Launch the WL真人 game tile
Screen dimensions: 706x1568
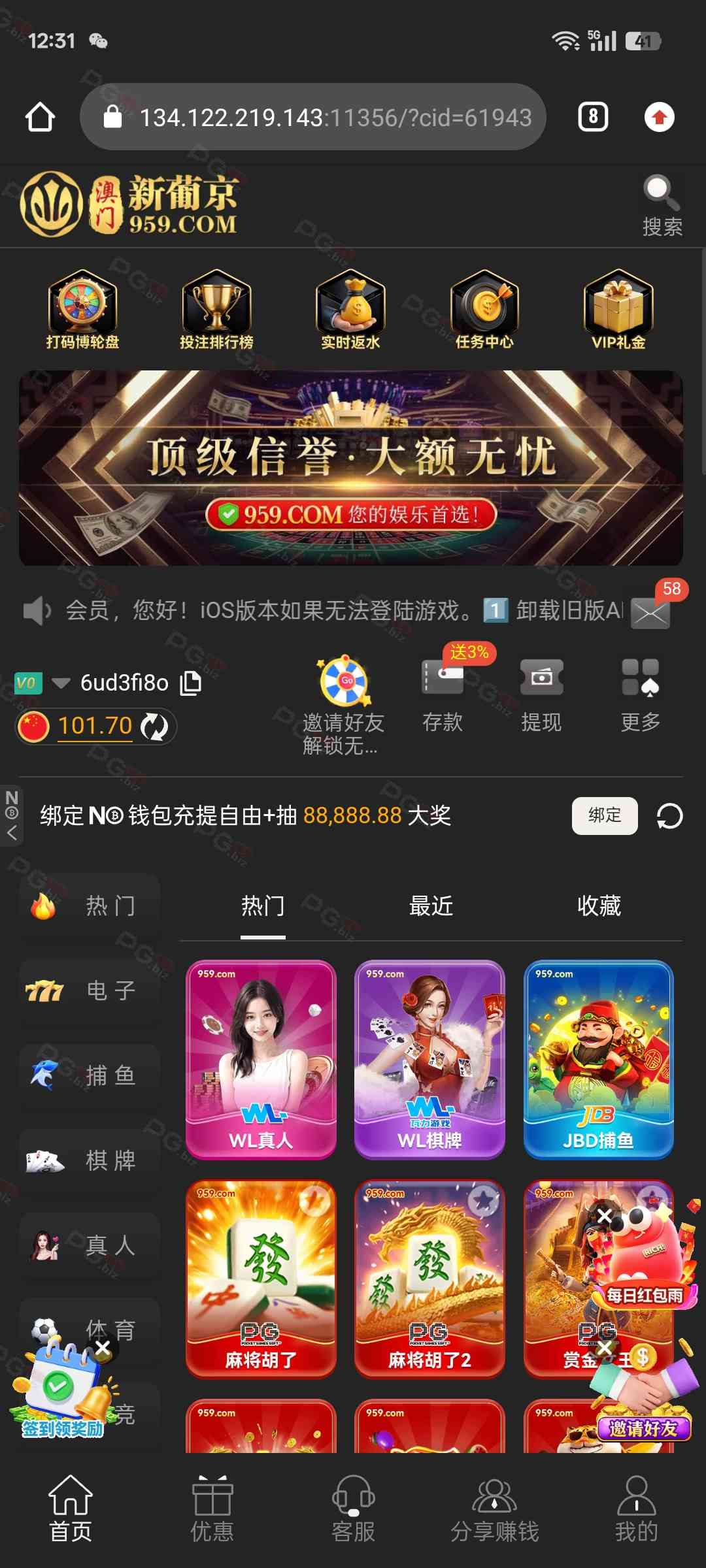[261, 1058]
